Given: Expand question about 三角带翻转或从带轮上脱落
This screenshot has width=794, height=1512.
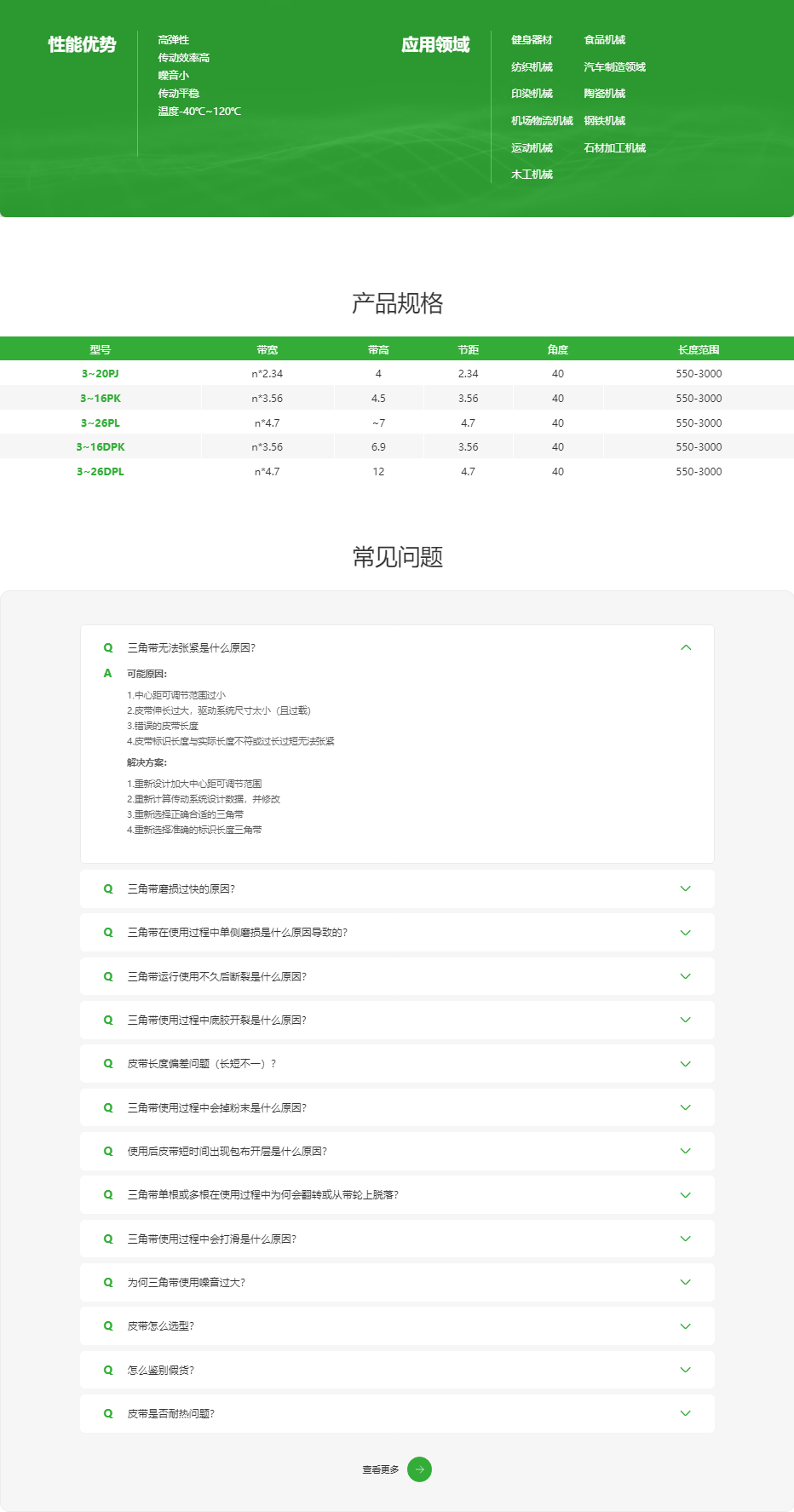Looking at the screenshot, I should [x=685, y=1195].
